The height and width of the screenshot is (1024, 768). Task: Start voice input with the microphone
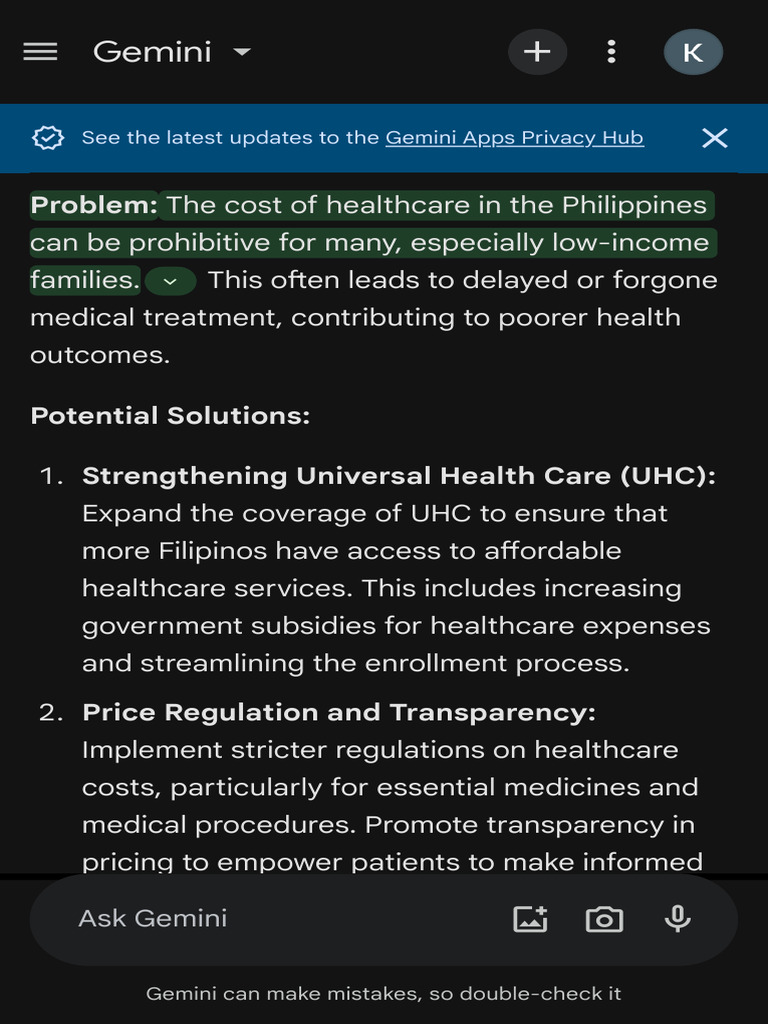[678, 919]
